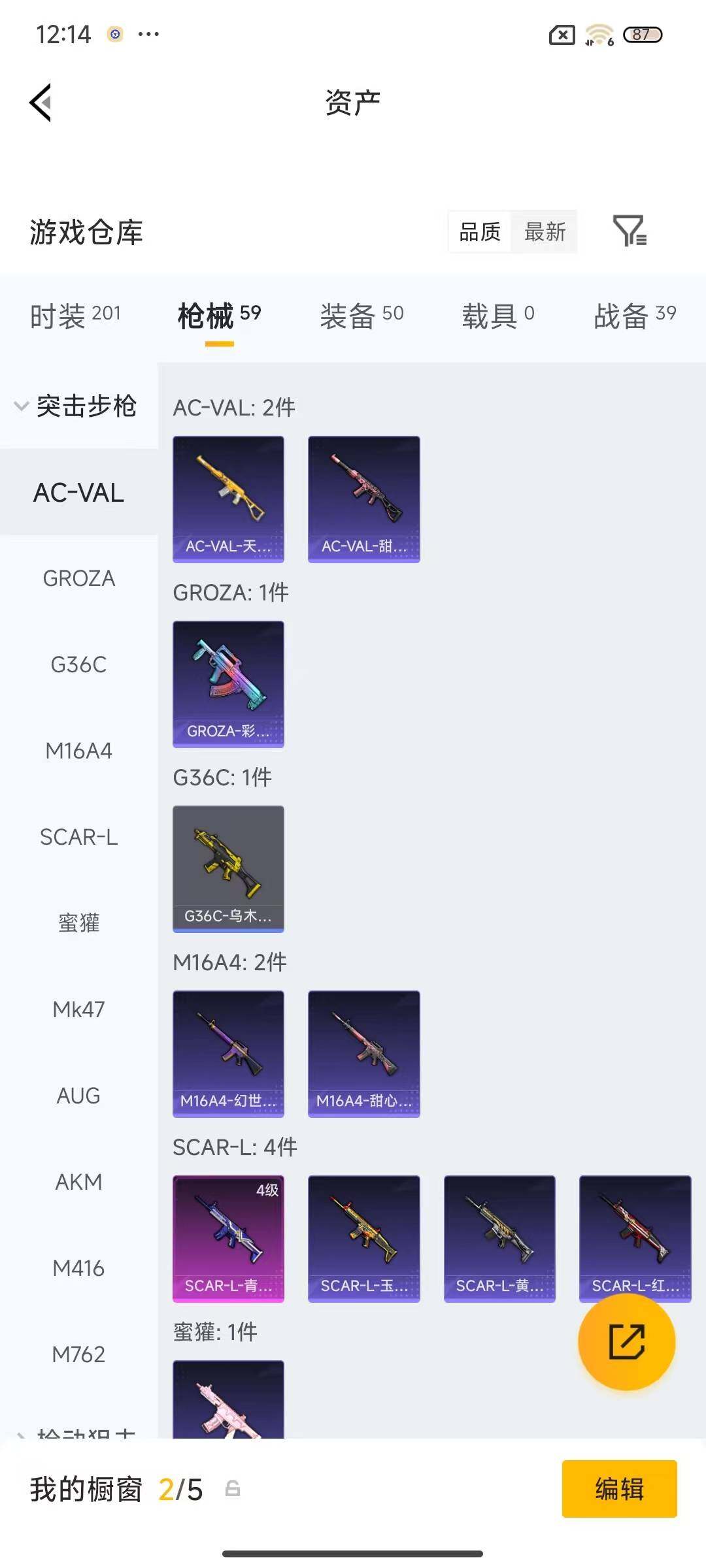Switch to the 装备 tab
Viewport: 706px width, 1568px height.
[x=361, y=316]
